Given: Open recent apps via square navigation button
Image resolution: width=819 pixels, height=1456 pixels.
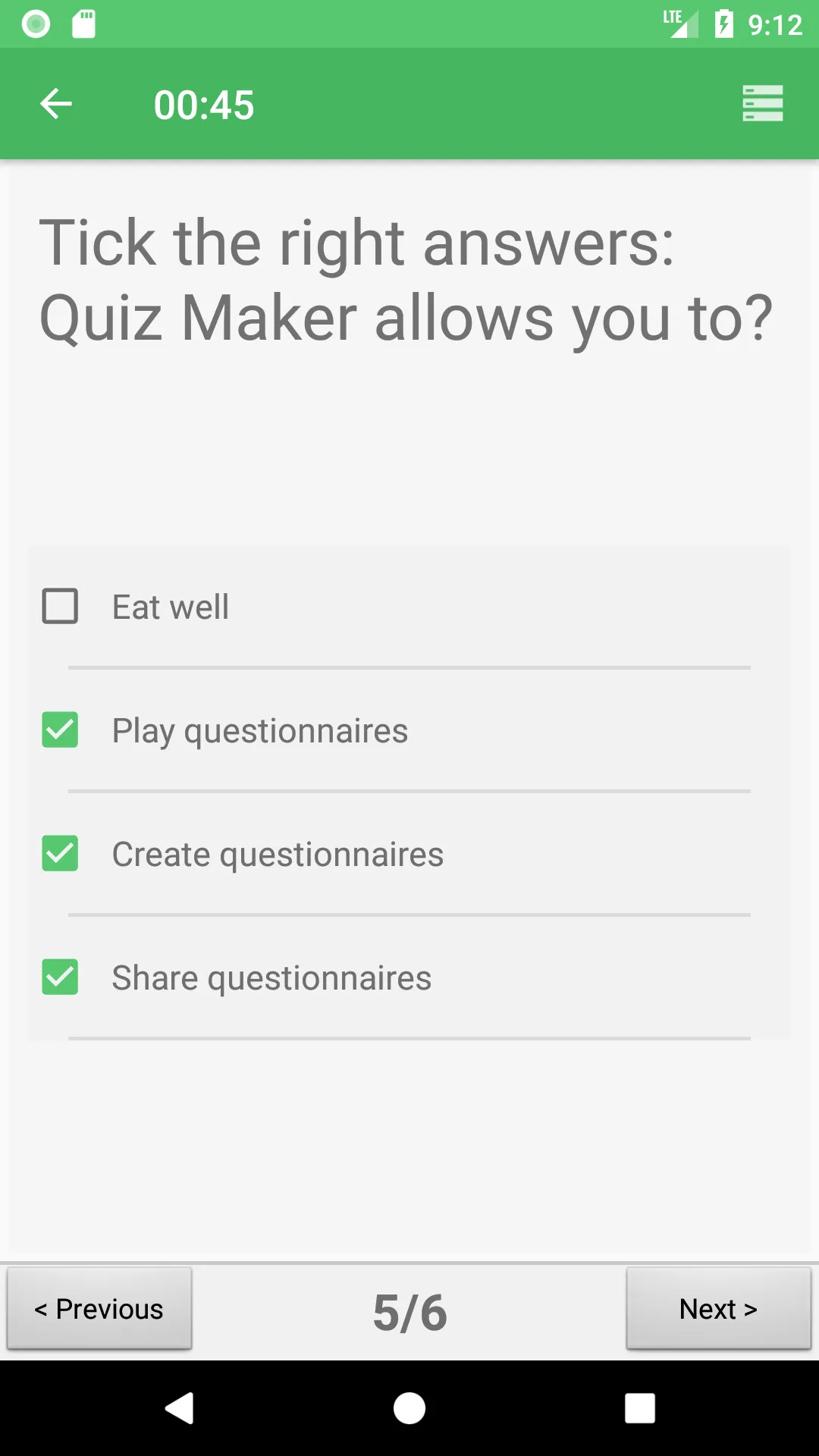Looking at the screenshot, I should click(639, 1409).
